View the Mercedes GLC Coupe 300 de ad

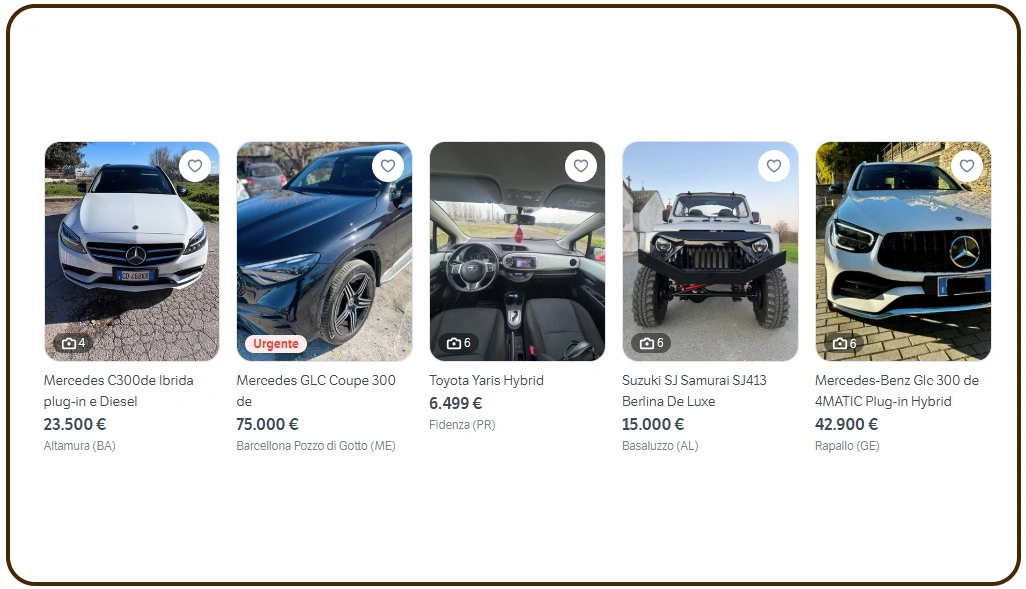(316, 390)
